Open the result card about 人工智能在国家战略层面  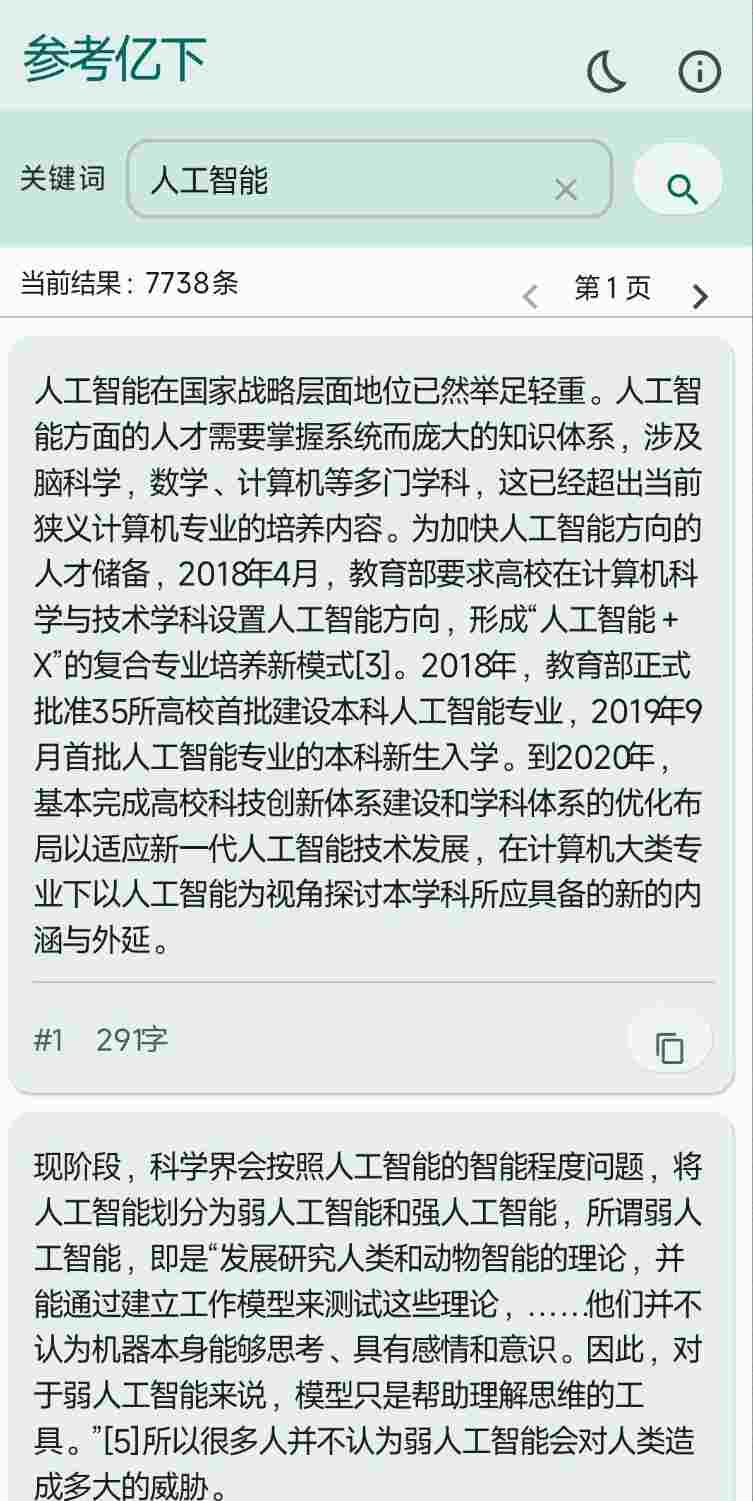tap(368, 660)
